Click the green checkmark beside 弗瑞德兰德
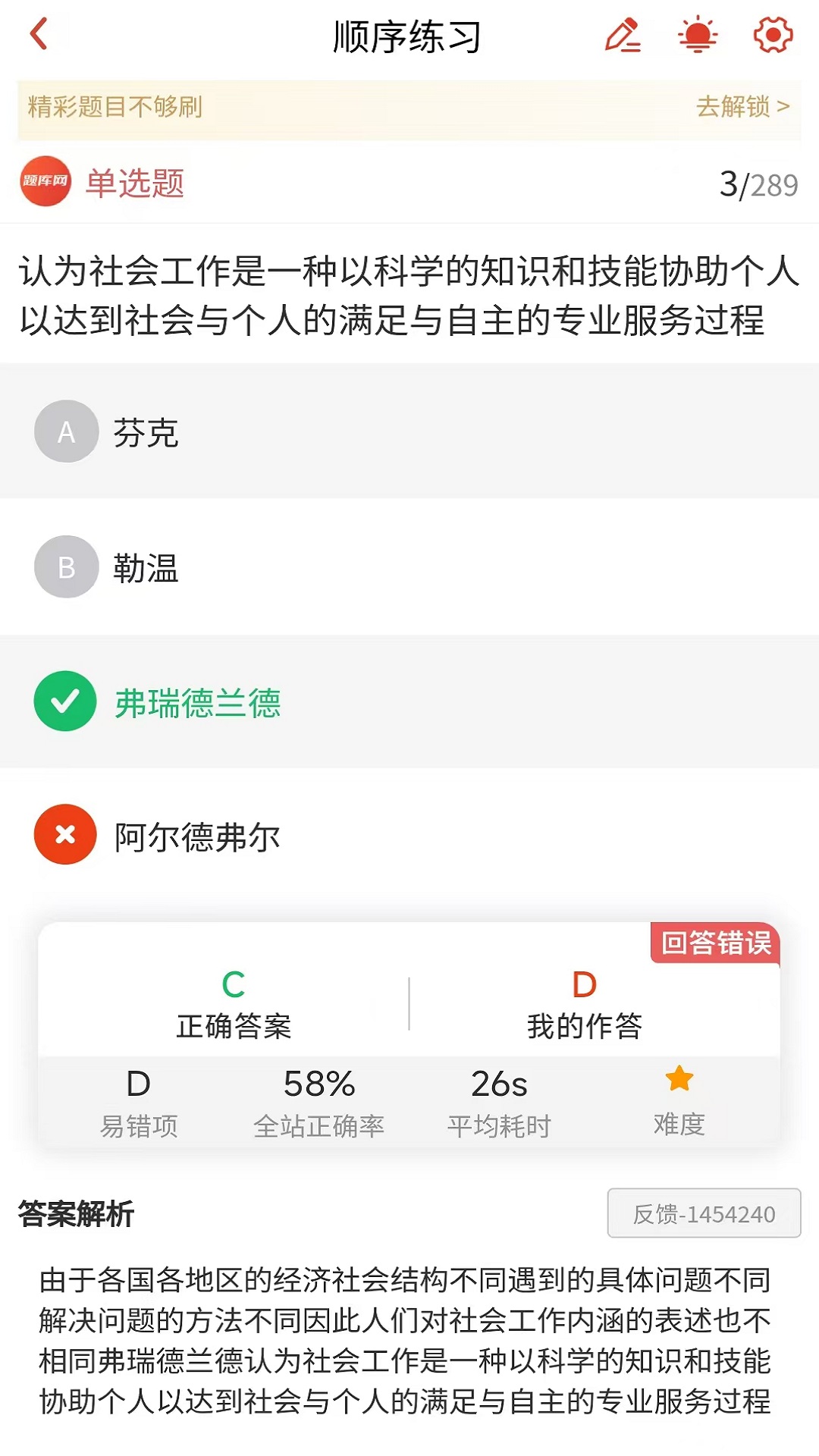 click(x=65, y=701)
